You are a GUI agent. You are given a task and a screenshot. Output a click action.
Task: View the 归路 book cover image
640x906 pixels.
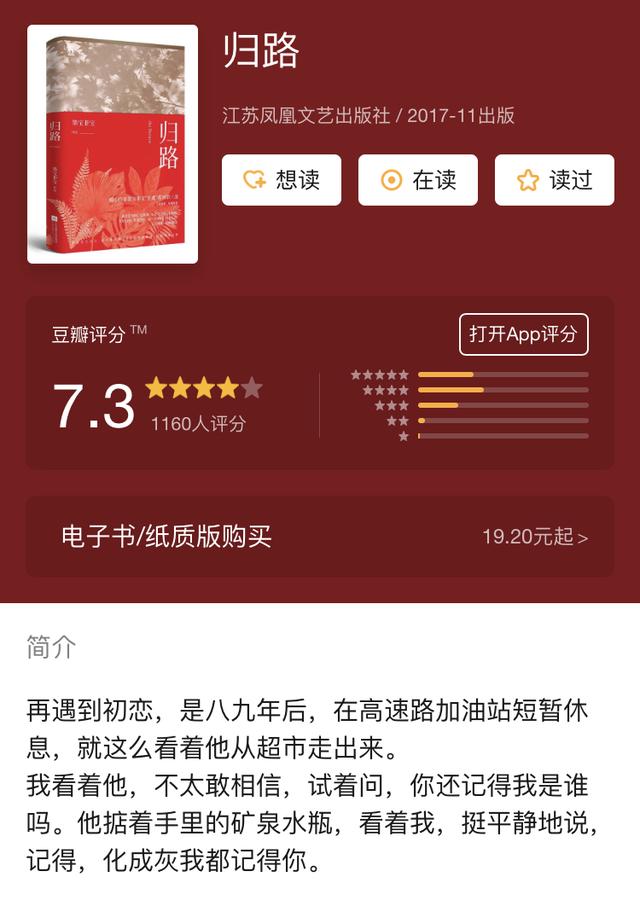112,145
